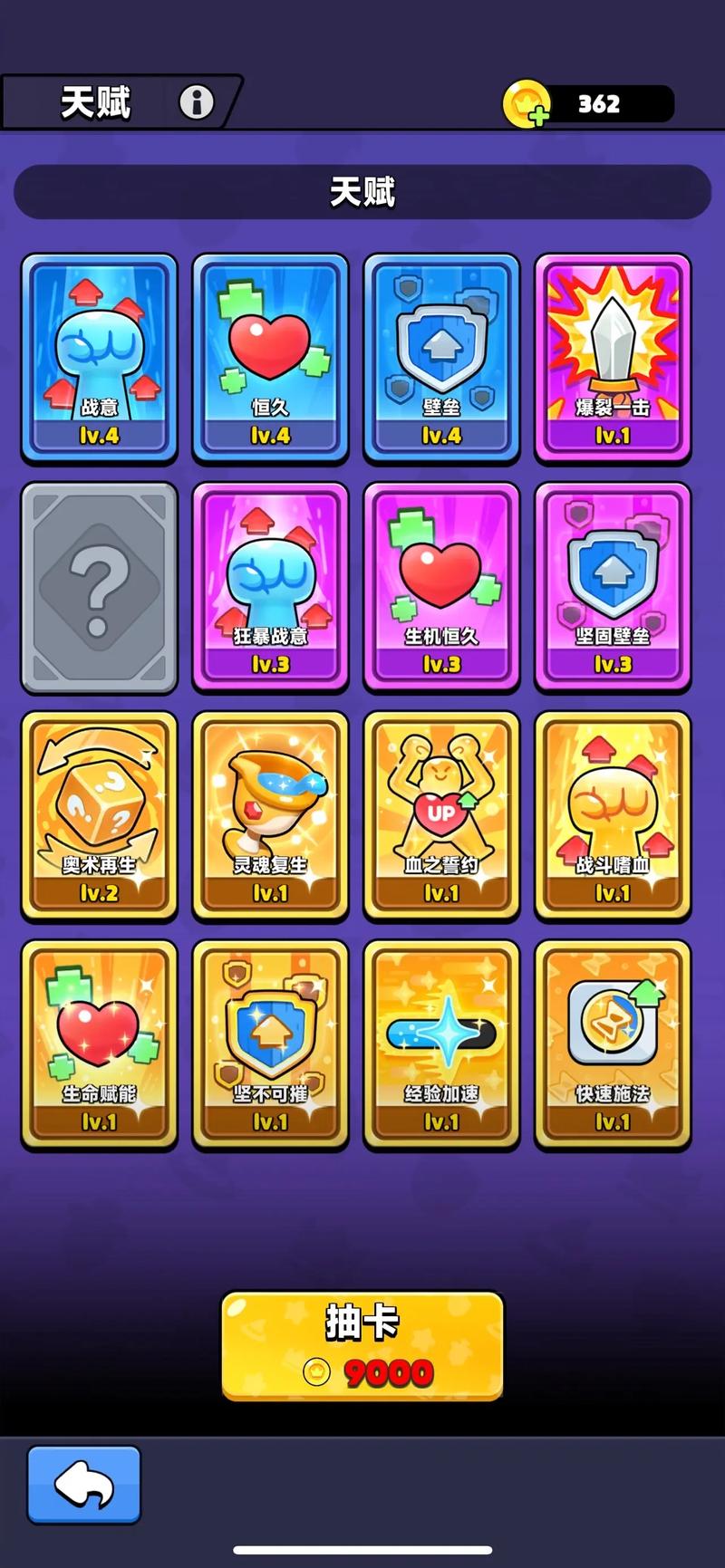Tap the locked question mark card
Image resolution: width=725 pixels, height=1568 pixels.
pos(99,587)
